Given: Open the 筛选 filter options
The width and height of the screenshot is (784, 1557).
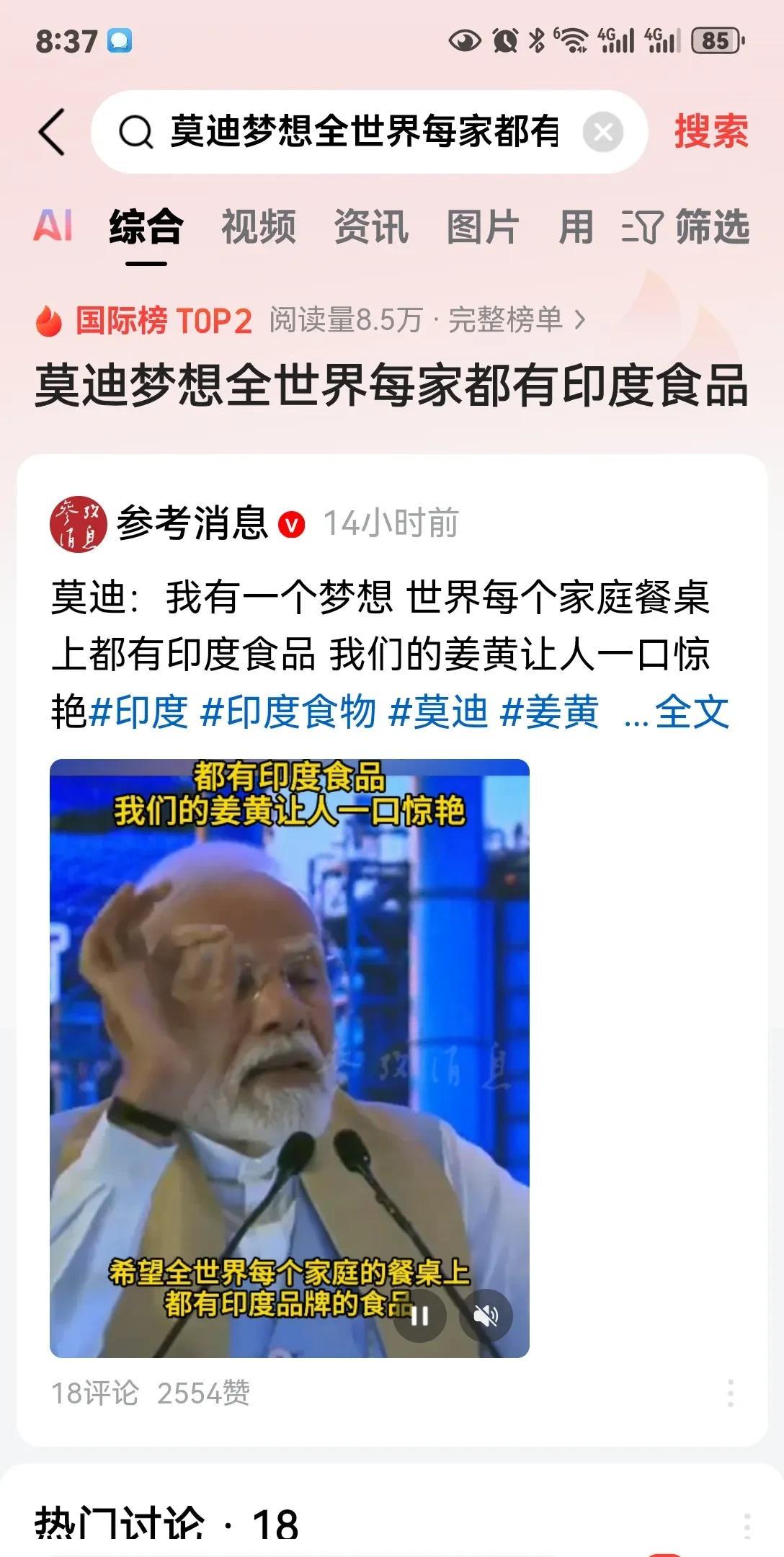Looking at the screenshot, I should 686,226.
